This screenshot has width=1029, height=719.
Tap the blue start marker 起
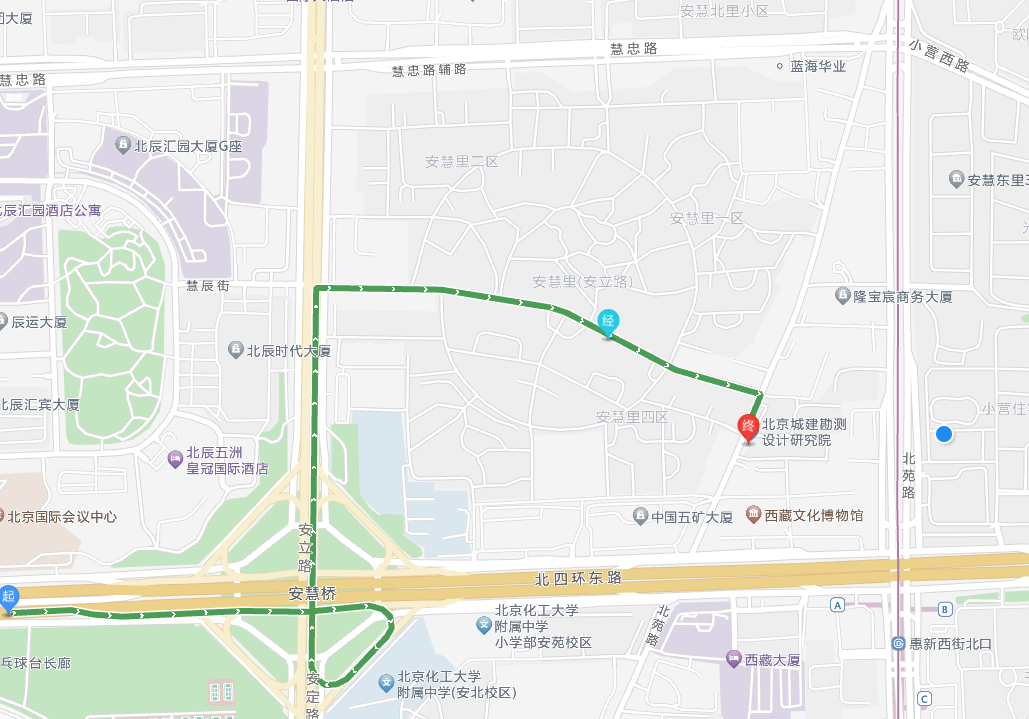point(9,599)
